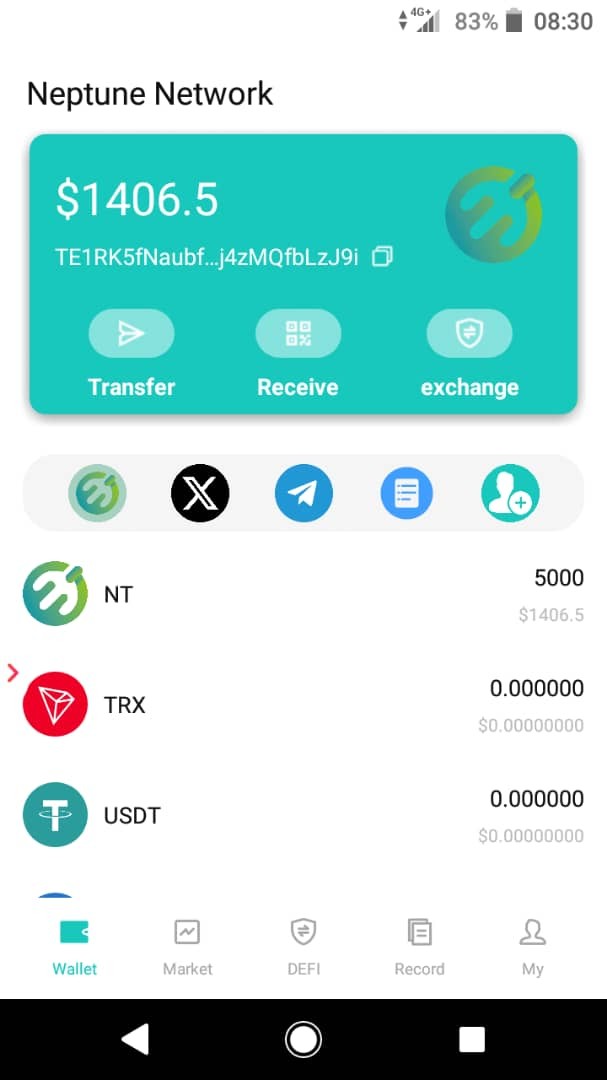Switch to the My tab

[x=532, y=946]
